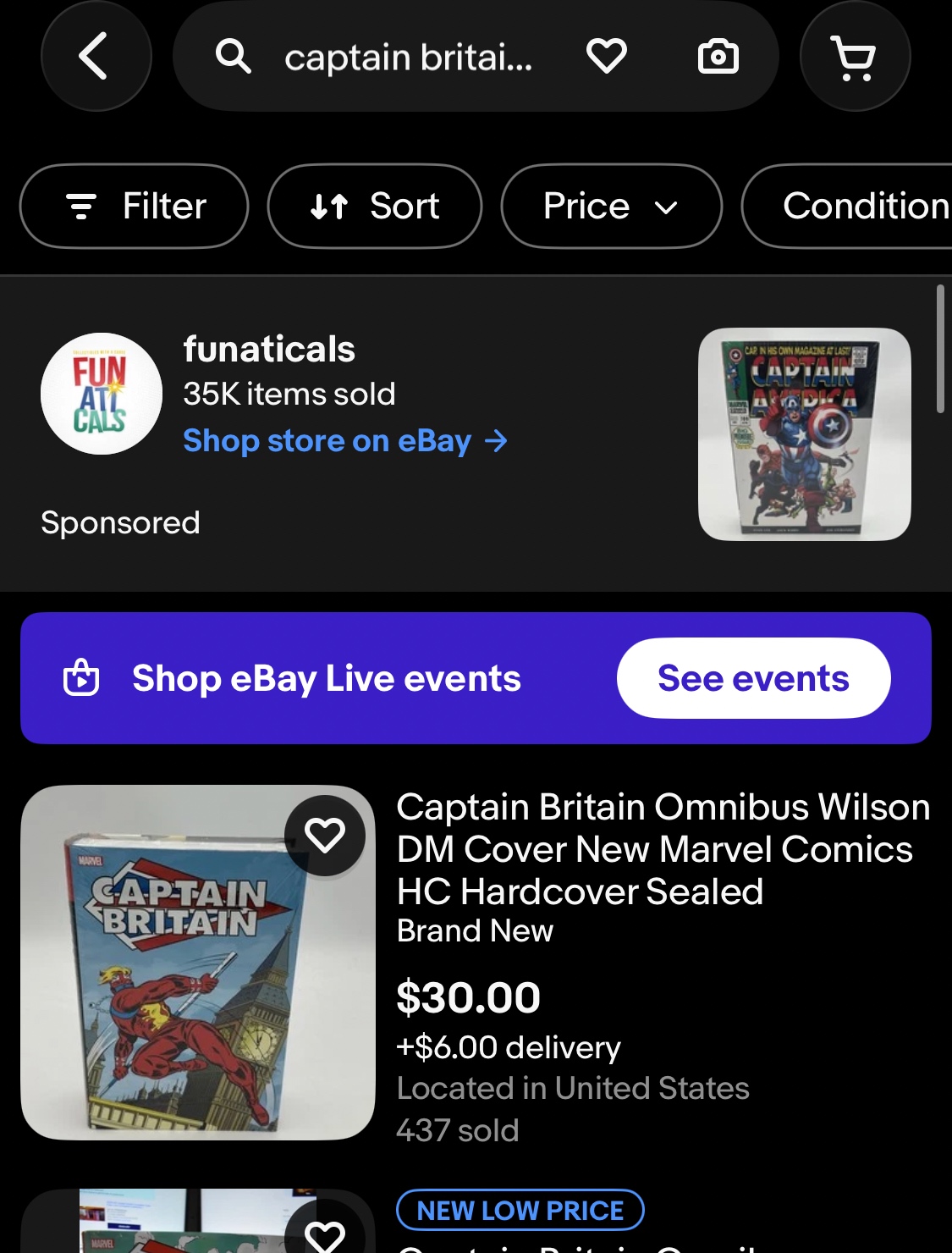The height and width of the screenshot is (1253, 952).
Task: Tap the search field showing captain britain
Action: (408, 58)
